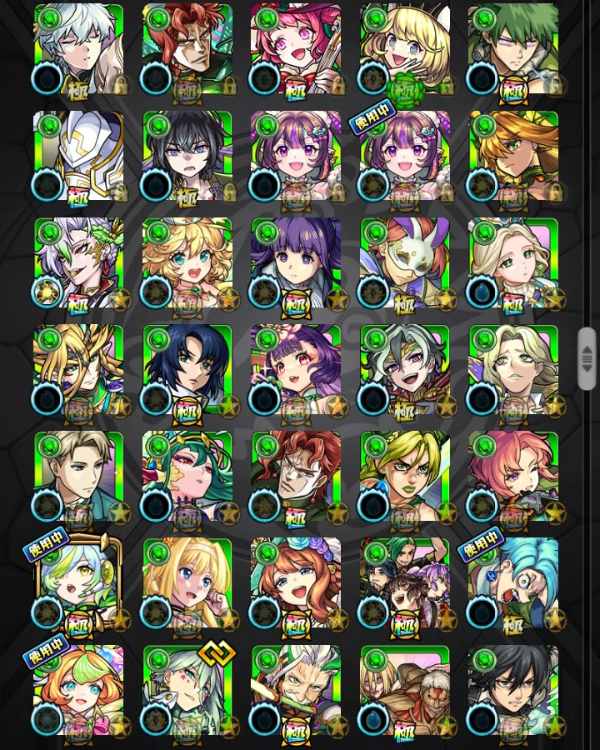Select the group-of-characters tile

tap(405, 585)
